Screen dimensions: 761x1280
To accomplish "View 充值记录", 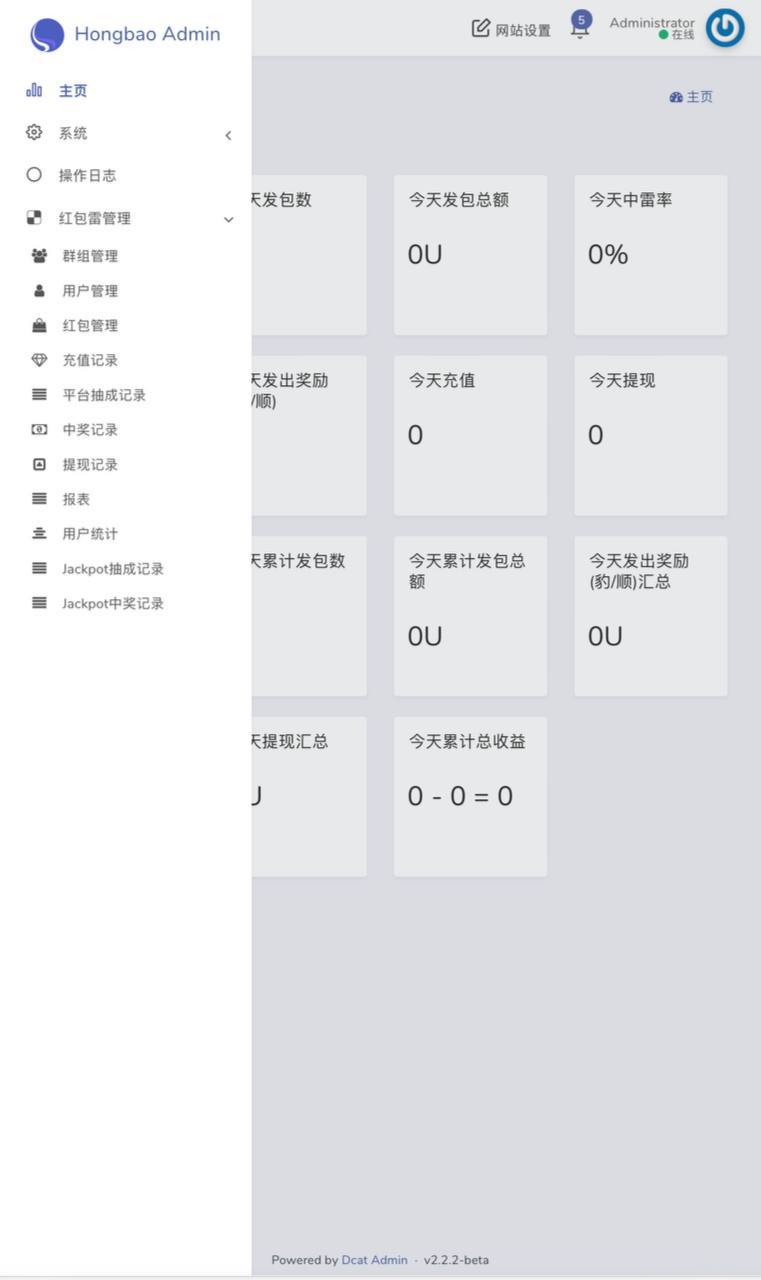I will pyautogui.click(x=90, y=360).
